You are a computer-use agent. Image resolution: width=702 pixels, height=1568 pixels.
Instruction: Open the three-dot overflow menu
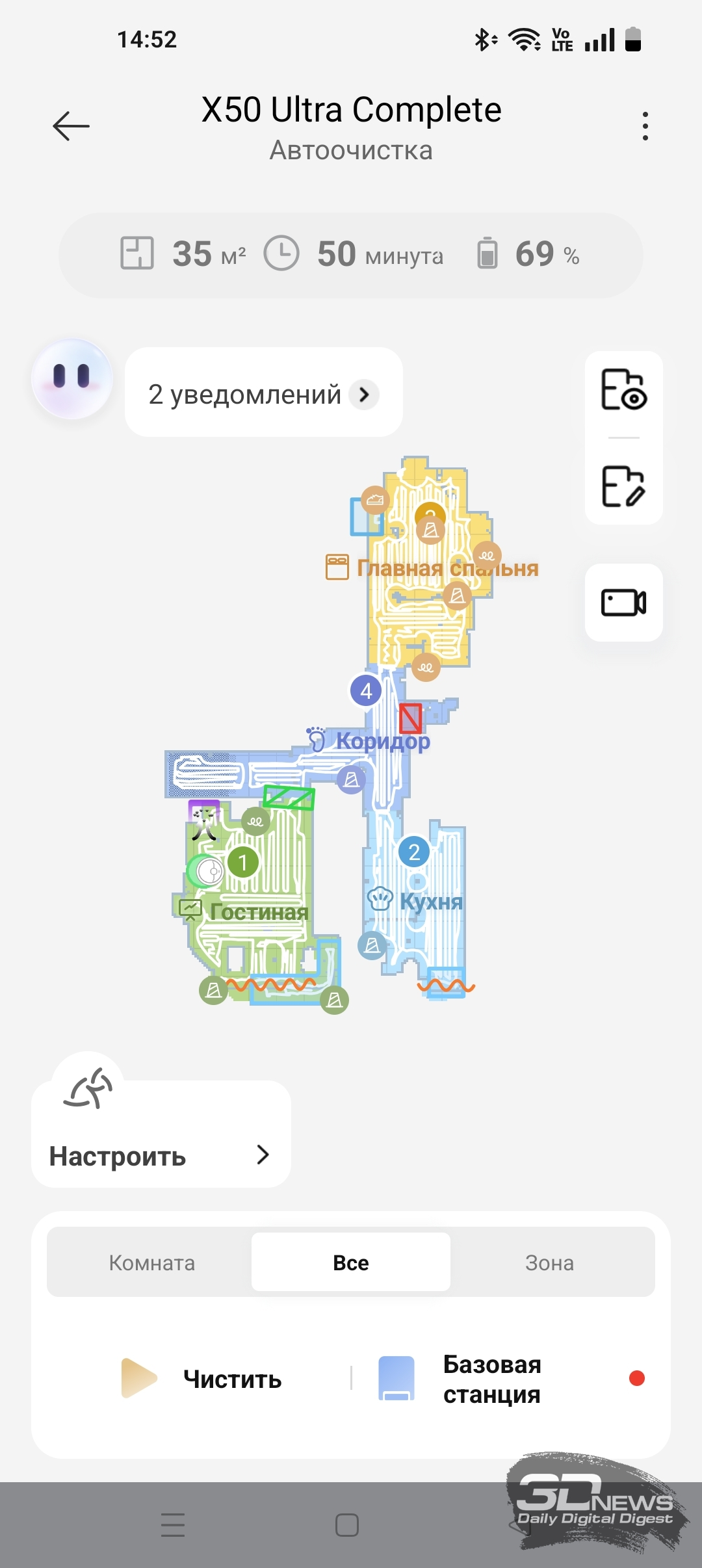click(x=645, y=125)
